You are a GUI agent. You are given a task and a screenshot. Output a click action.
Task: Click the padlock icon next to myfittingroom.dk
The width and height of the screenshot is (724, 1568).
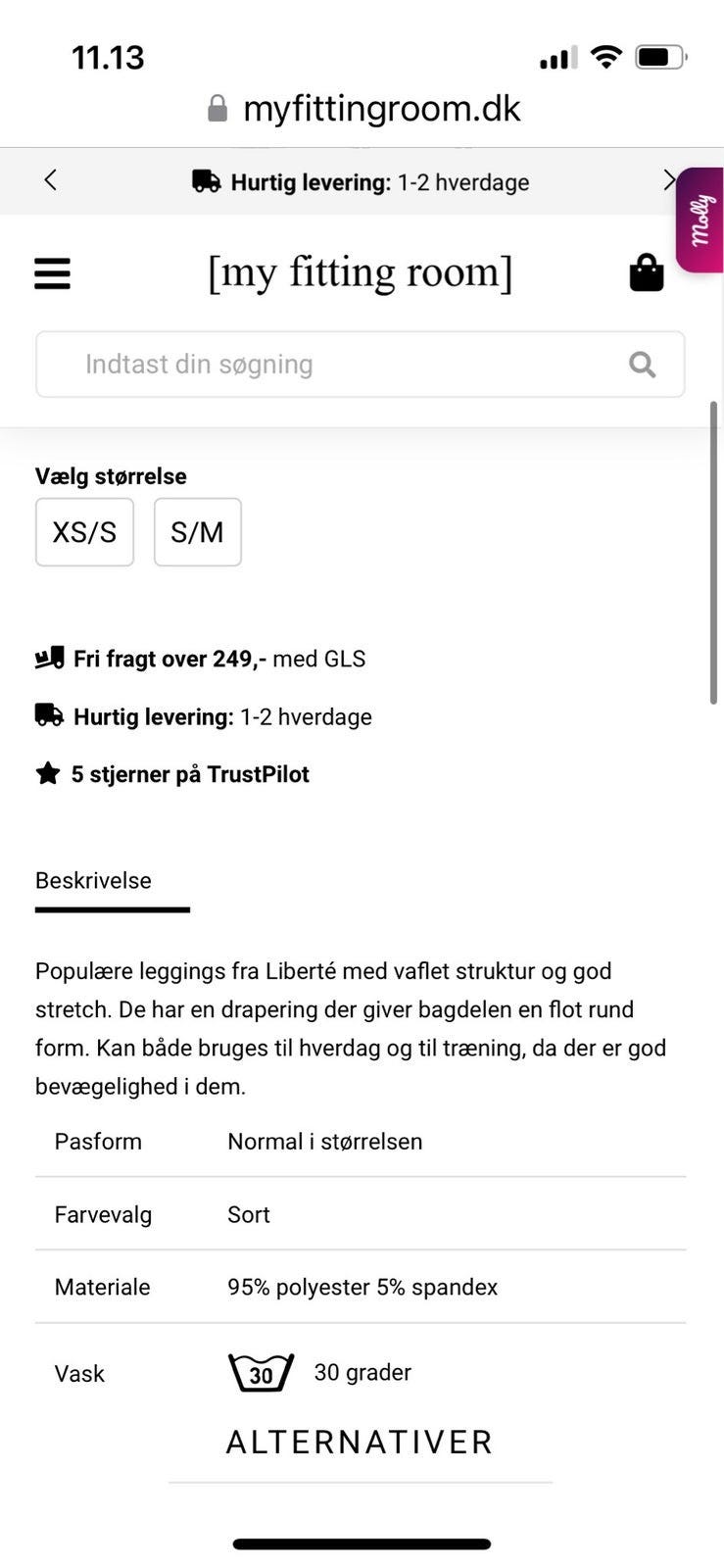(217, 108)
